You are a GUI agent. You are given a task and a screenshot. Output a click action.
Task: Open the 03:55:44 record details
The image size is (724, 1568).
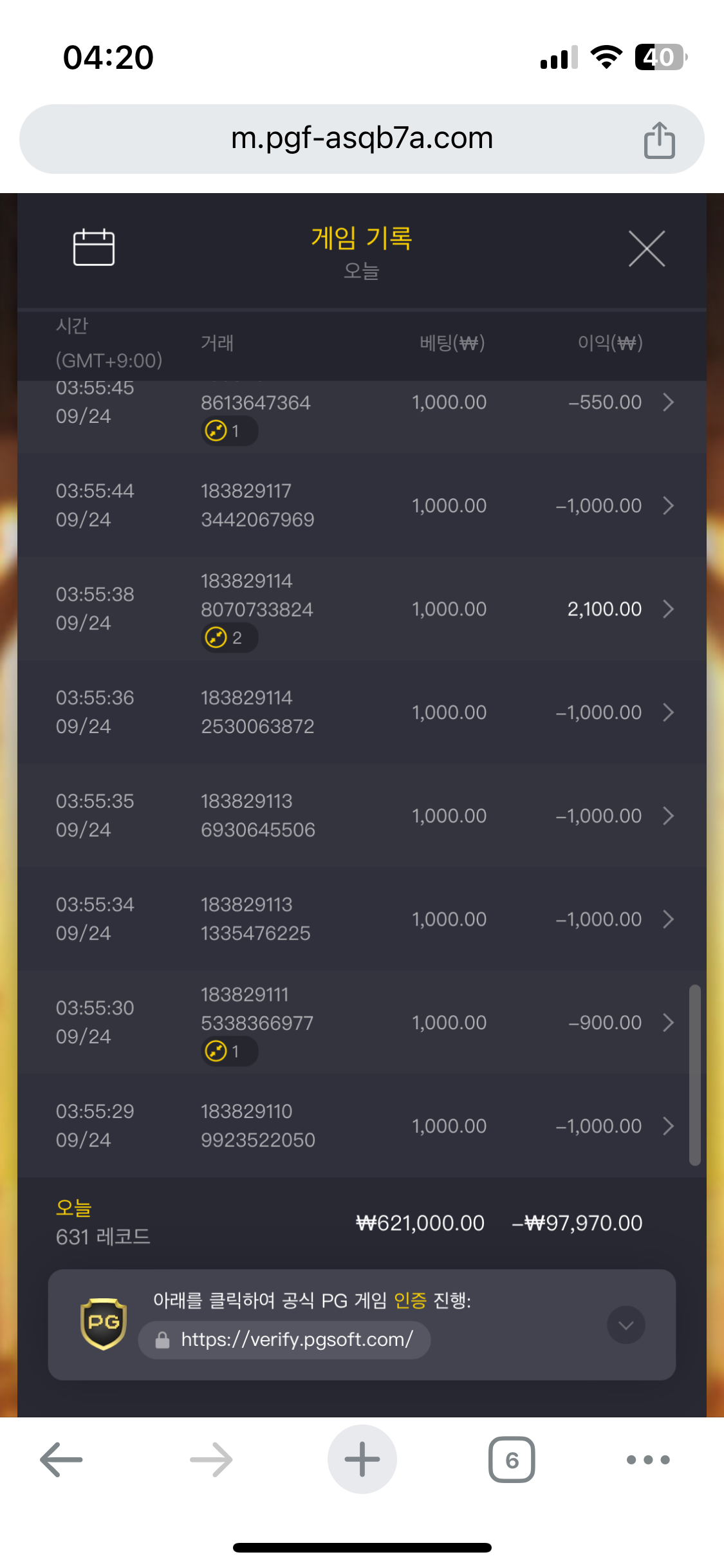pos(362,505)
